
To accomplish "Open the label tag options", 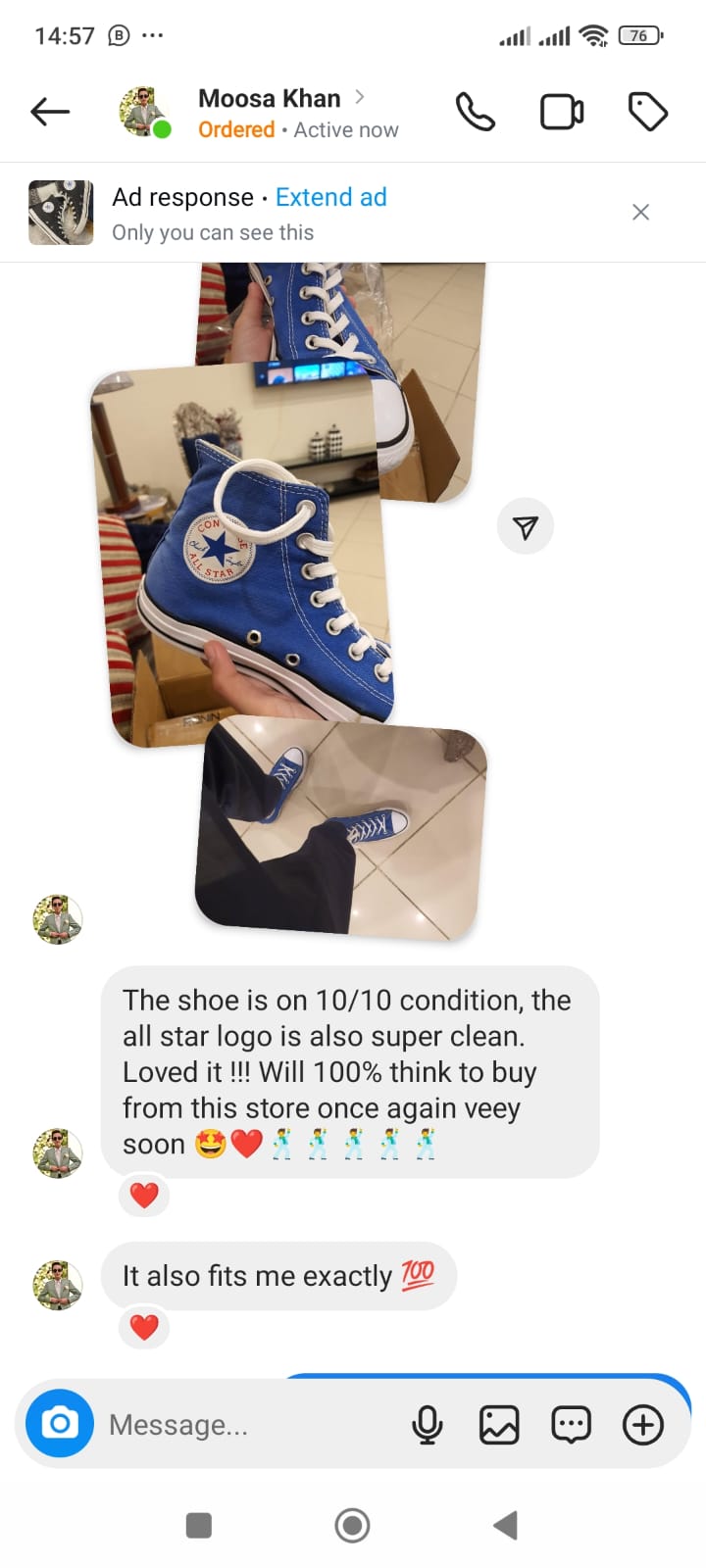I will tap(647, 113).
